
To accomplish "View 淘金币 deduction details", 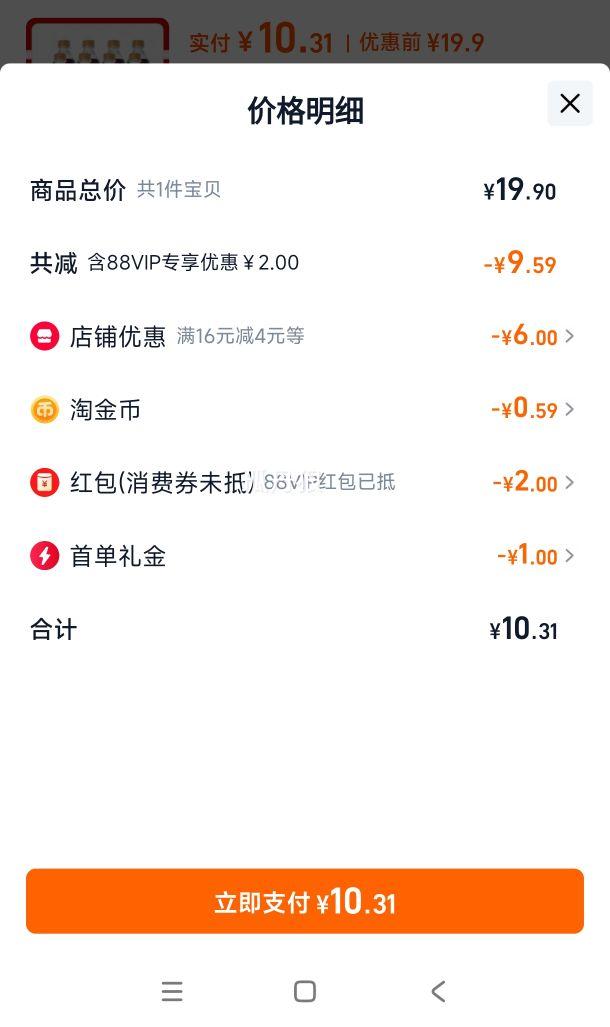I will (x=303, y=409).
